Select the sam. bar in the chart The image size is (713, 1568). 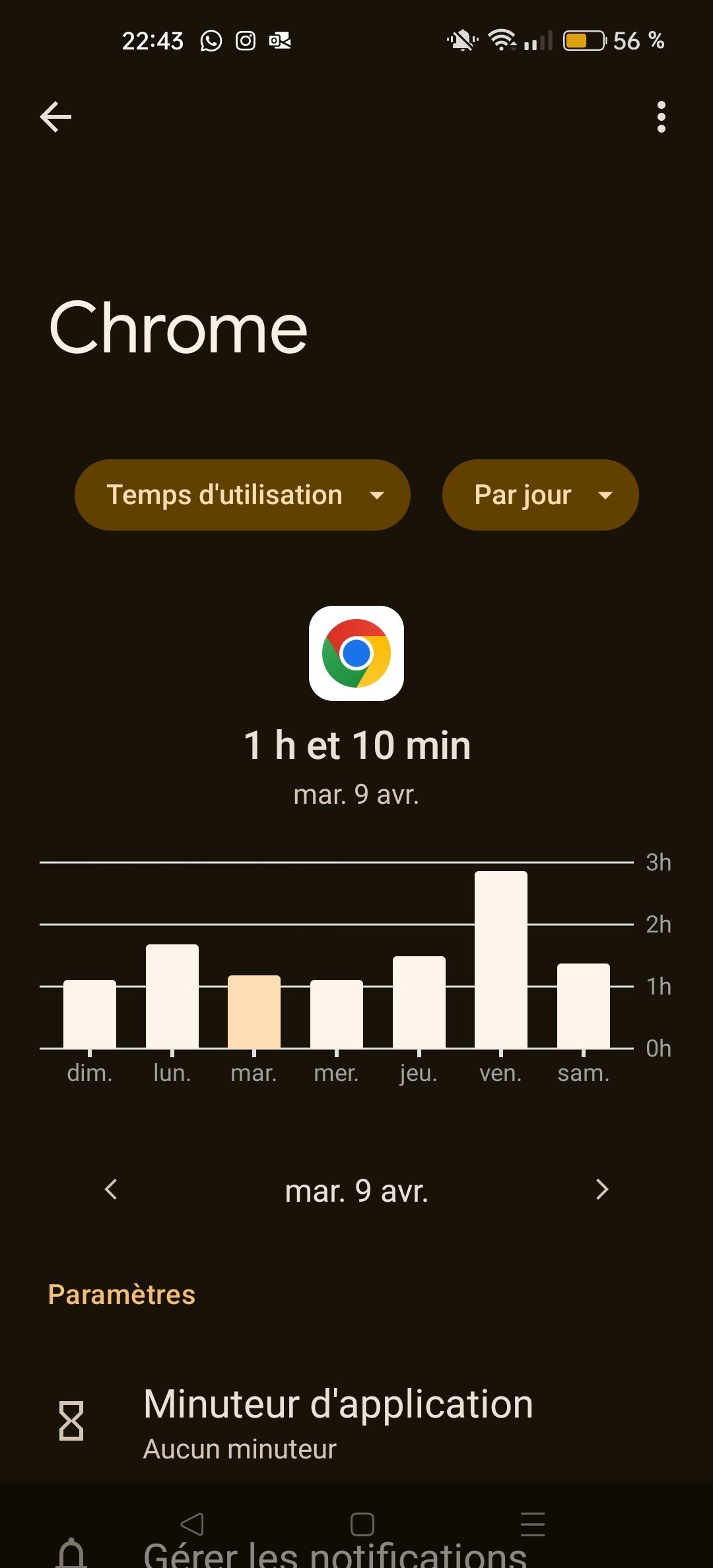coord(584,1006)
